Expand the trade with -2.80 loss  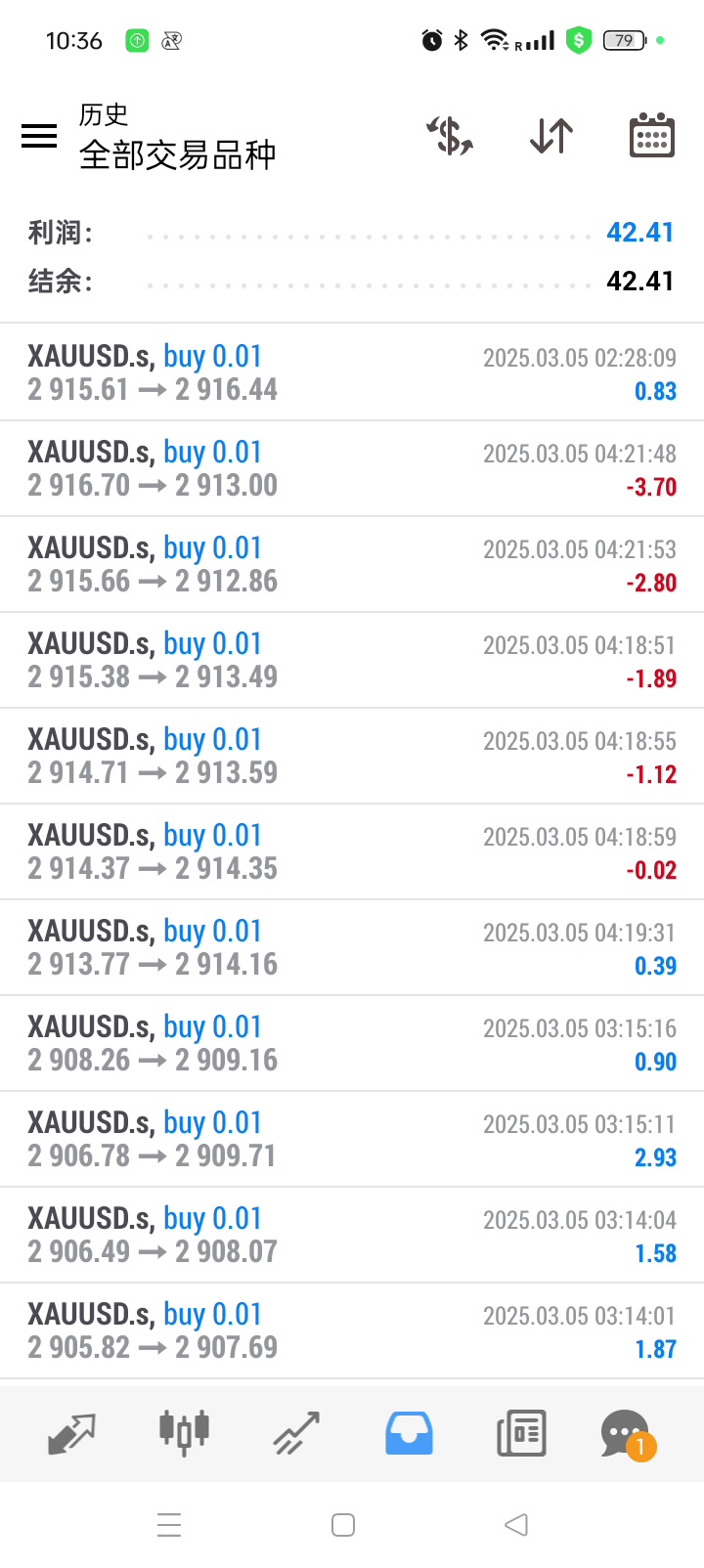coord(352,564)
